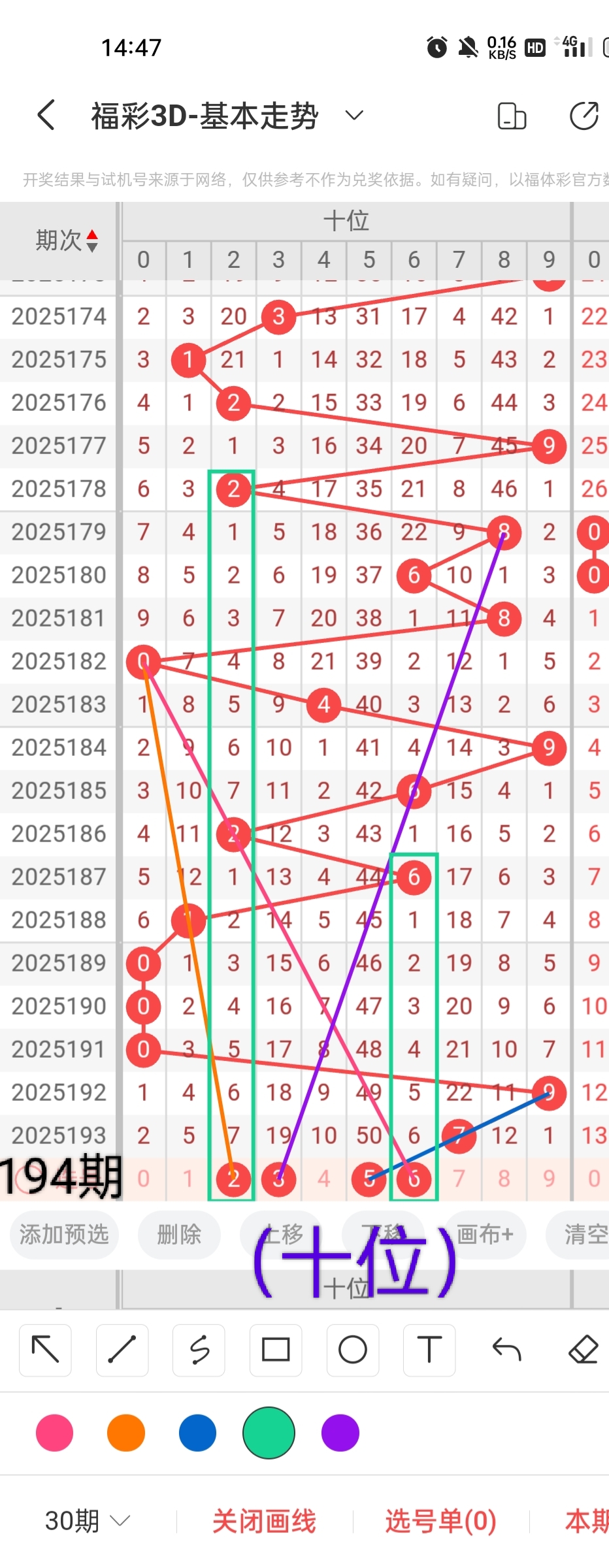Select the rectangle drawing tool
Image resolution: width=609 pixels, height=1568 pixels.
(x=276, y=1350)
